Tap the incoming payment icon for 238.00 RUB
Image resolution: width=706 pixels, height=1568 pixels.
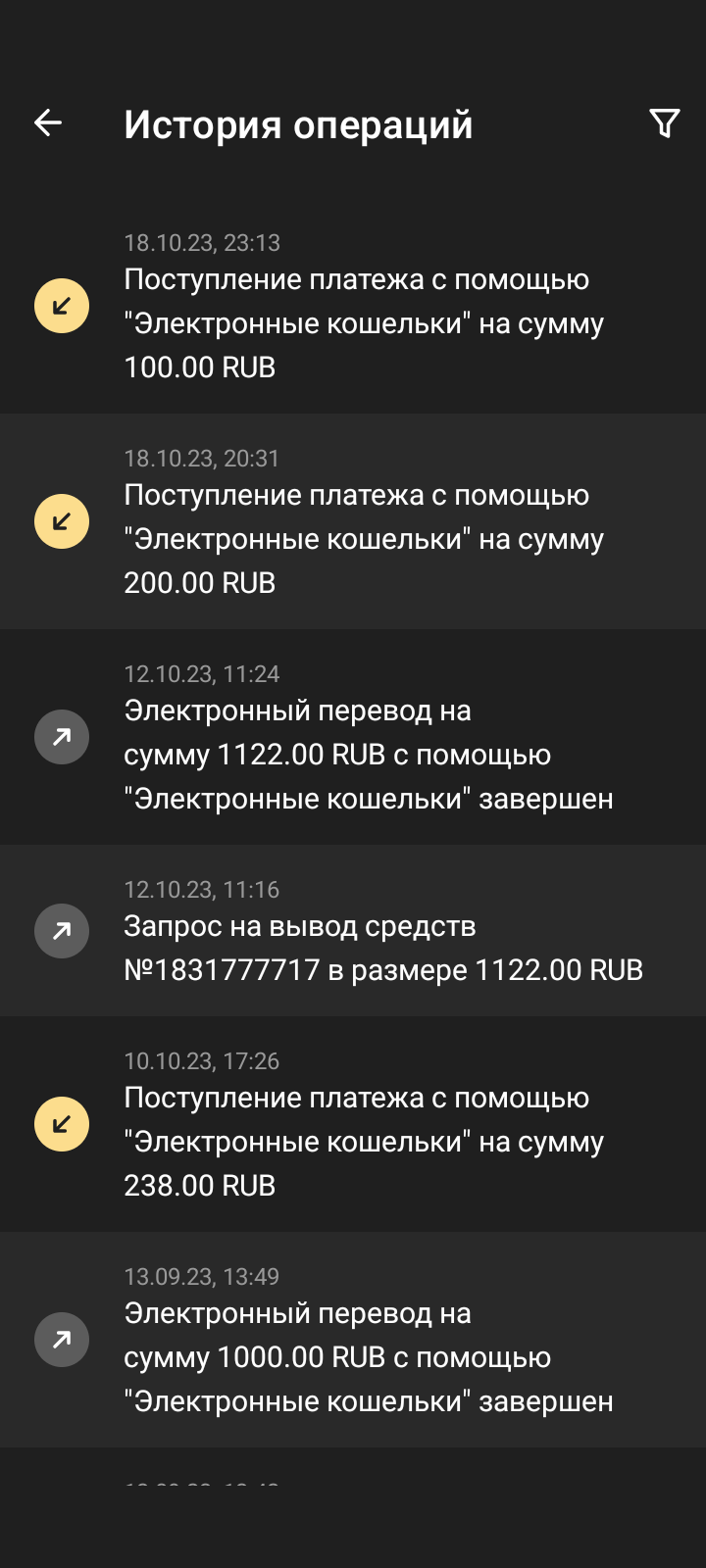(62, 1123)
